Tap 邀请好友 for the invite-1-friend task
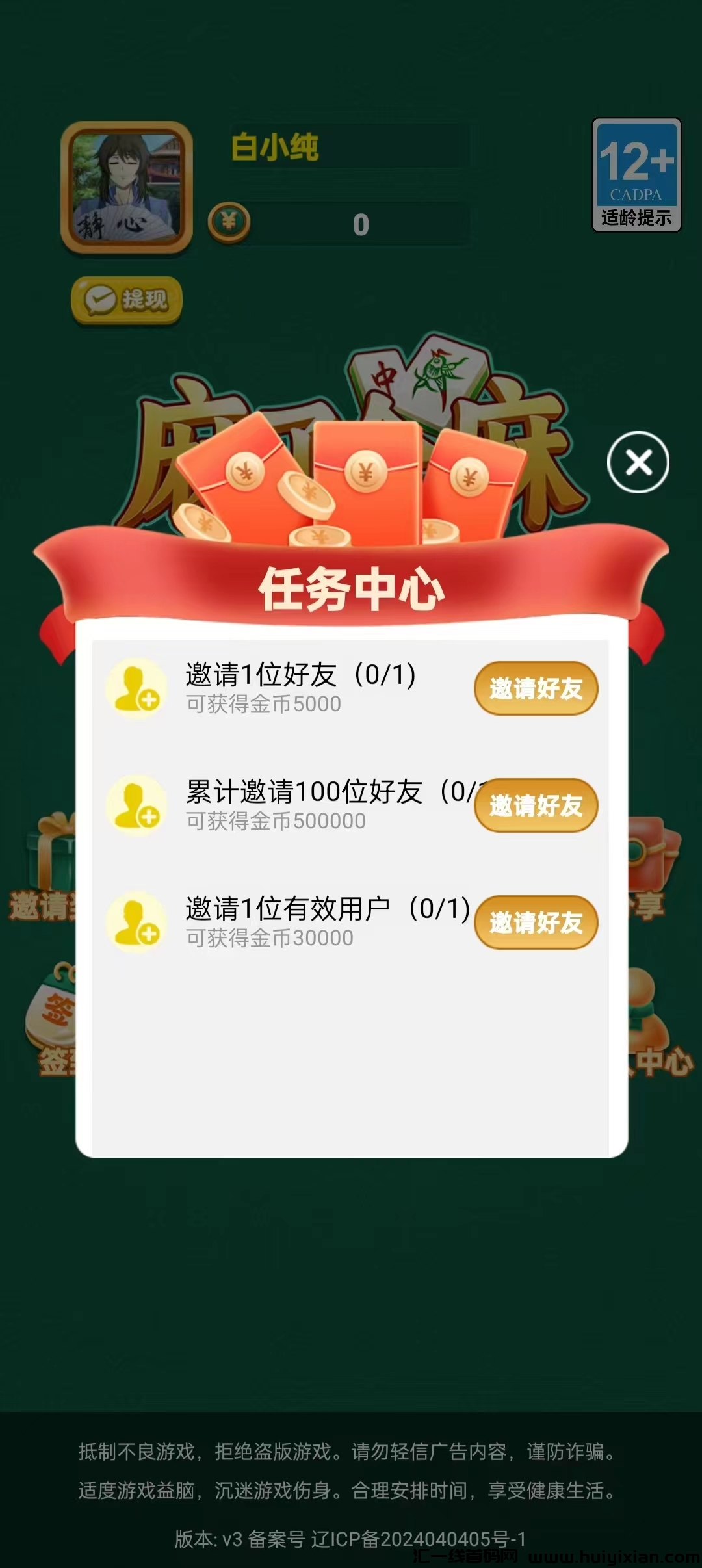The image size is (702, 1568). click(536, 688)
